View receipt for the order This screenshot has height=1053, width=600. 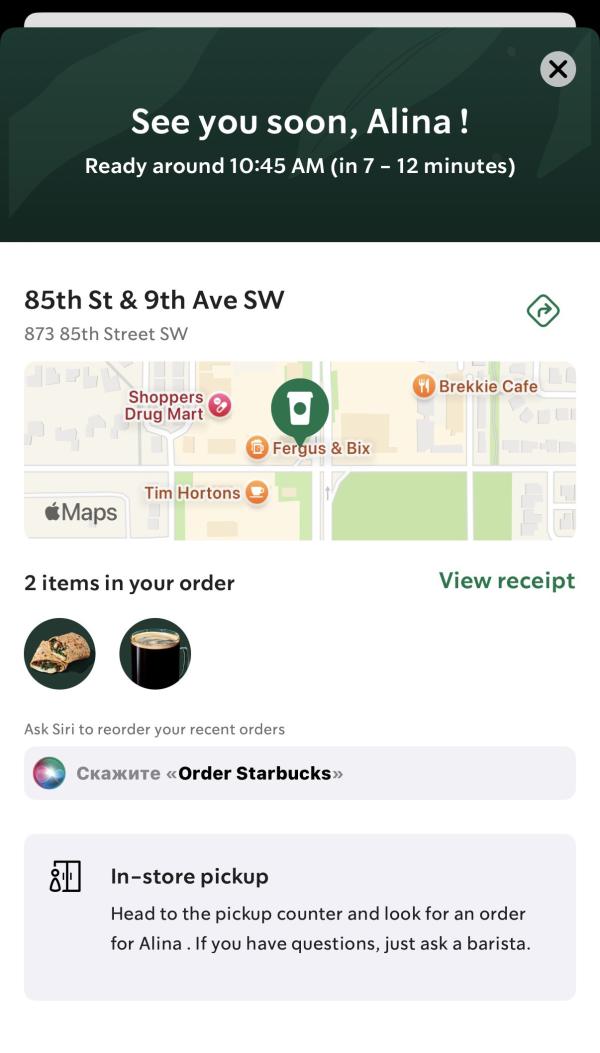pos(507,581)
